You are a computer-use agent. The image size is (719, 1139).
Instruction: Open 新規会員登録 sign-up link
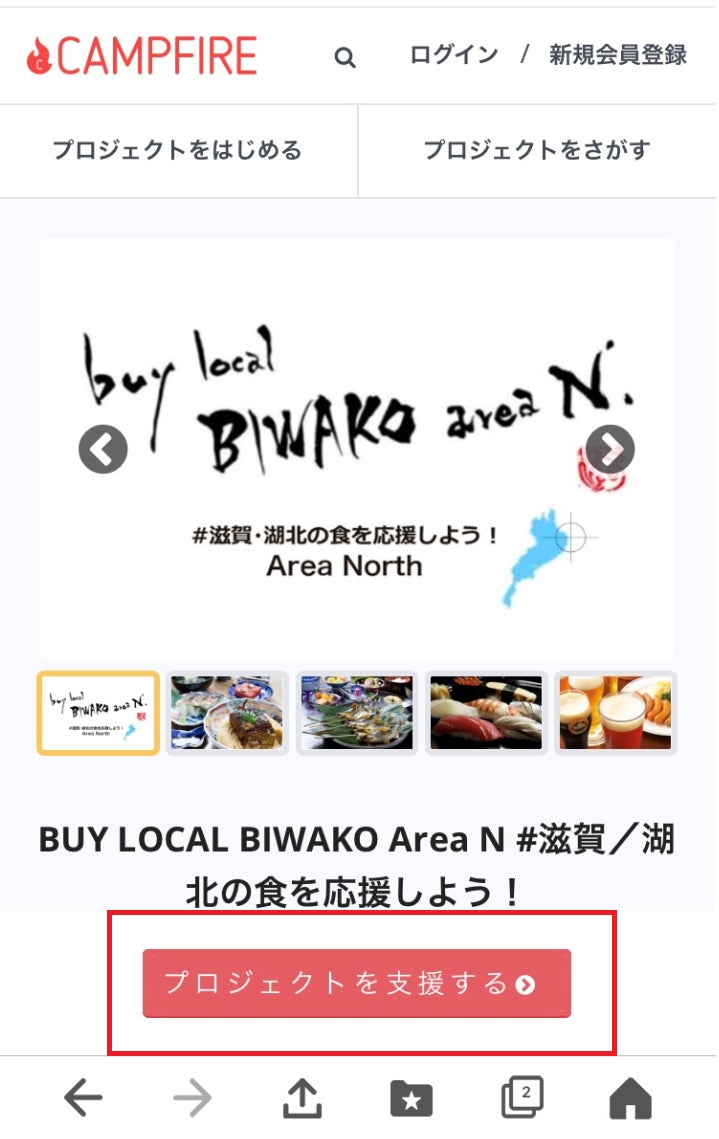click(x=617, y=55)
